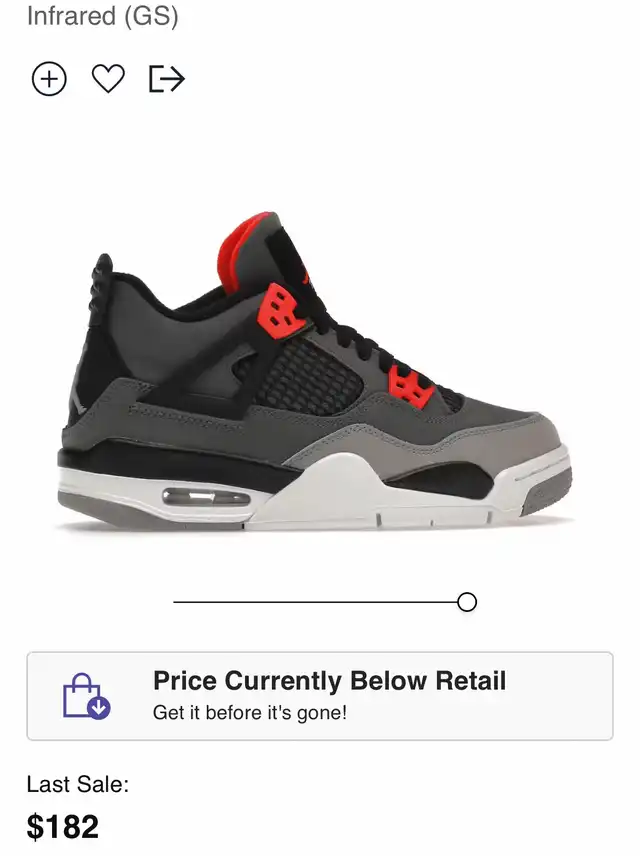Screen dimensions: 640x856
Task: Open the Infrared sneaker product image
Action: click(x=315, y=380)
